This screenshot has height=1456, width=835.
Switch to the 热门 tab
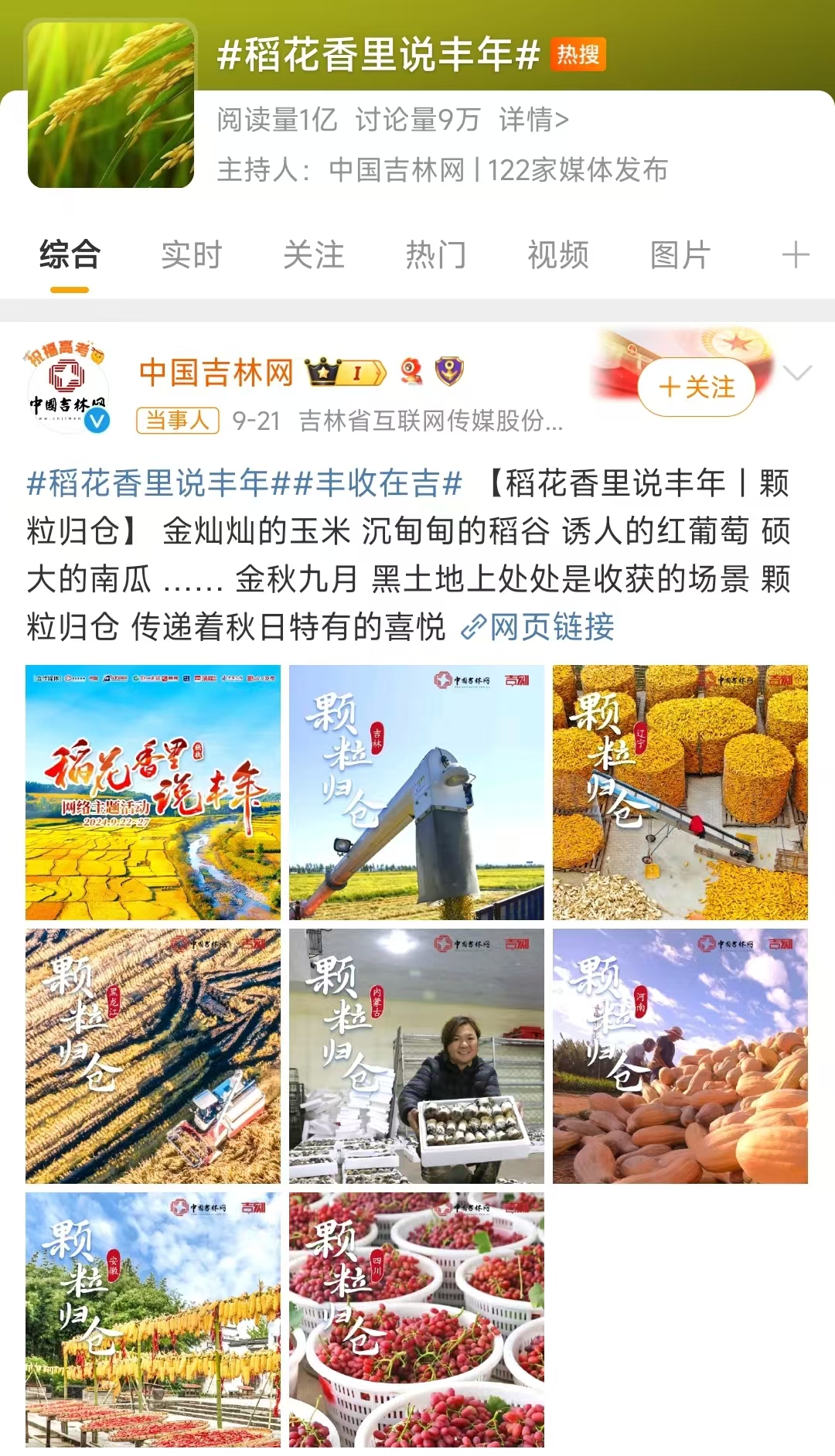435,255
